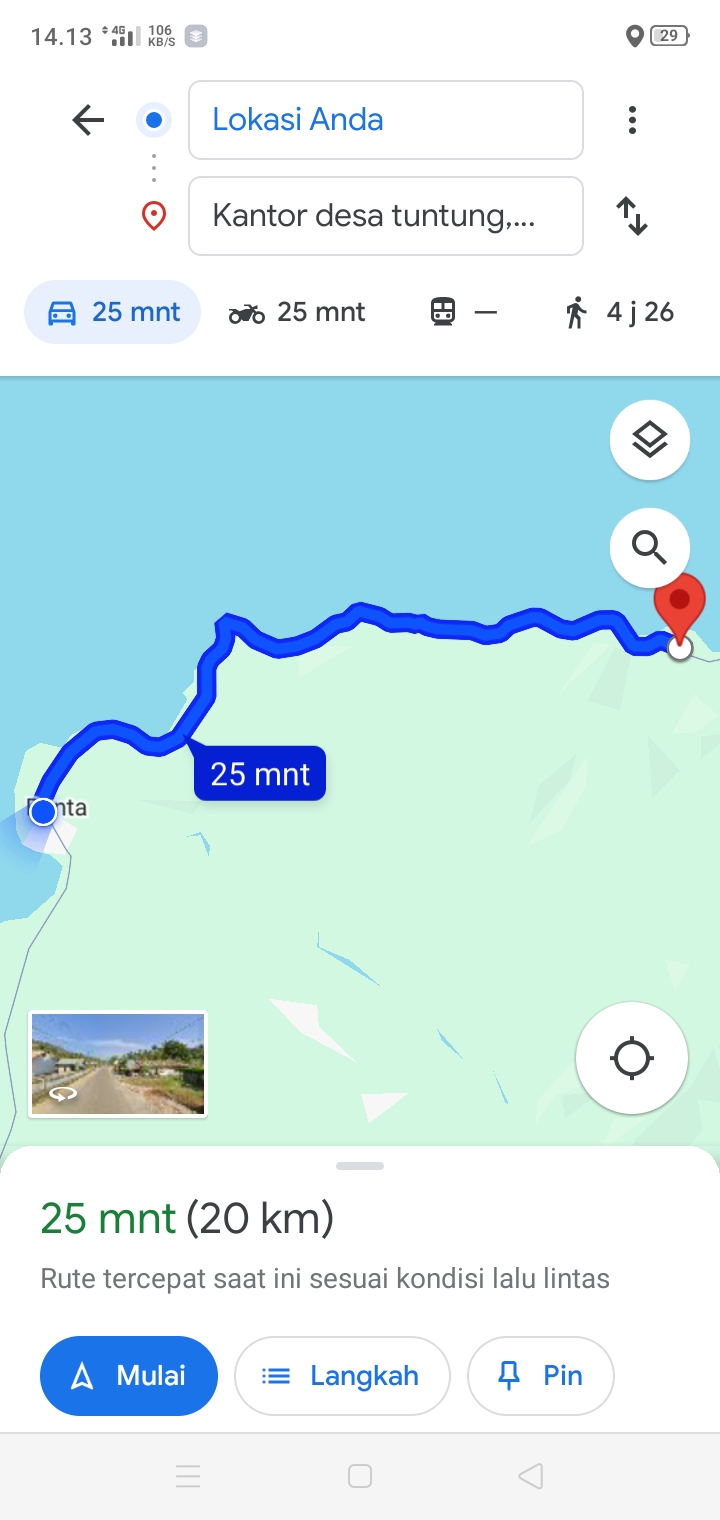The width and height of the screenshot is (720, 1520).
Task: Switch to motorcycle 25 mnt mode
Action: click(x=297, y=312)
